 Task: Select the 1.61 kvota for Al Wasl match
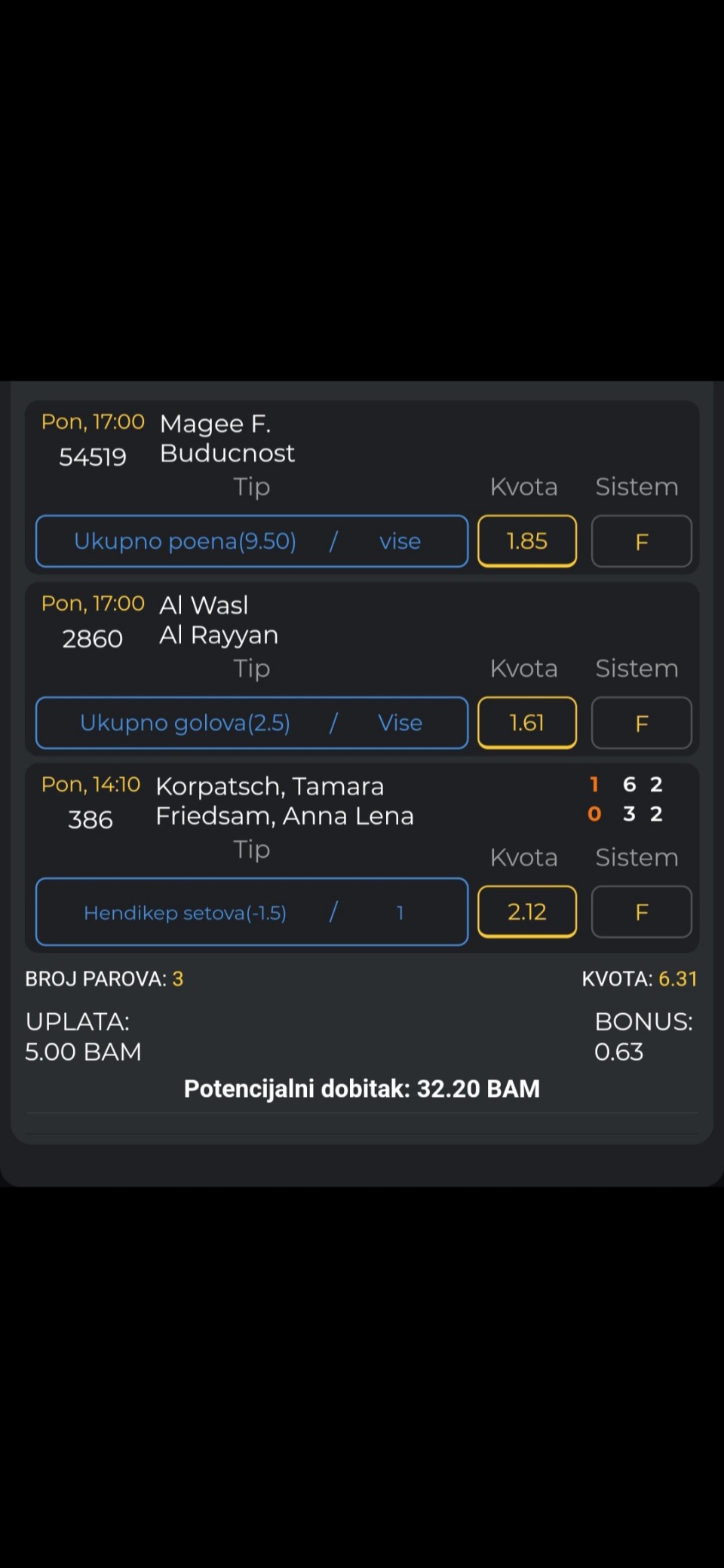coord(527,723)
